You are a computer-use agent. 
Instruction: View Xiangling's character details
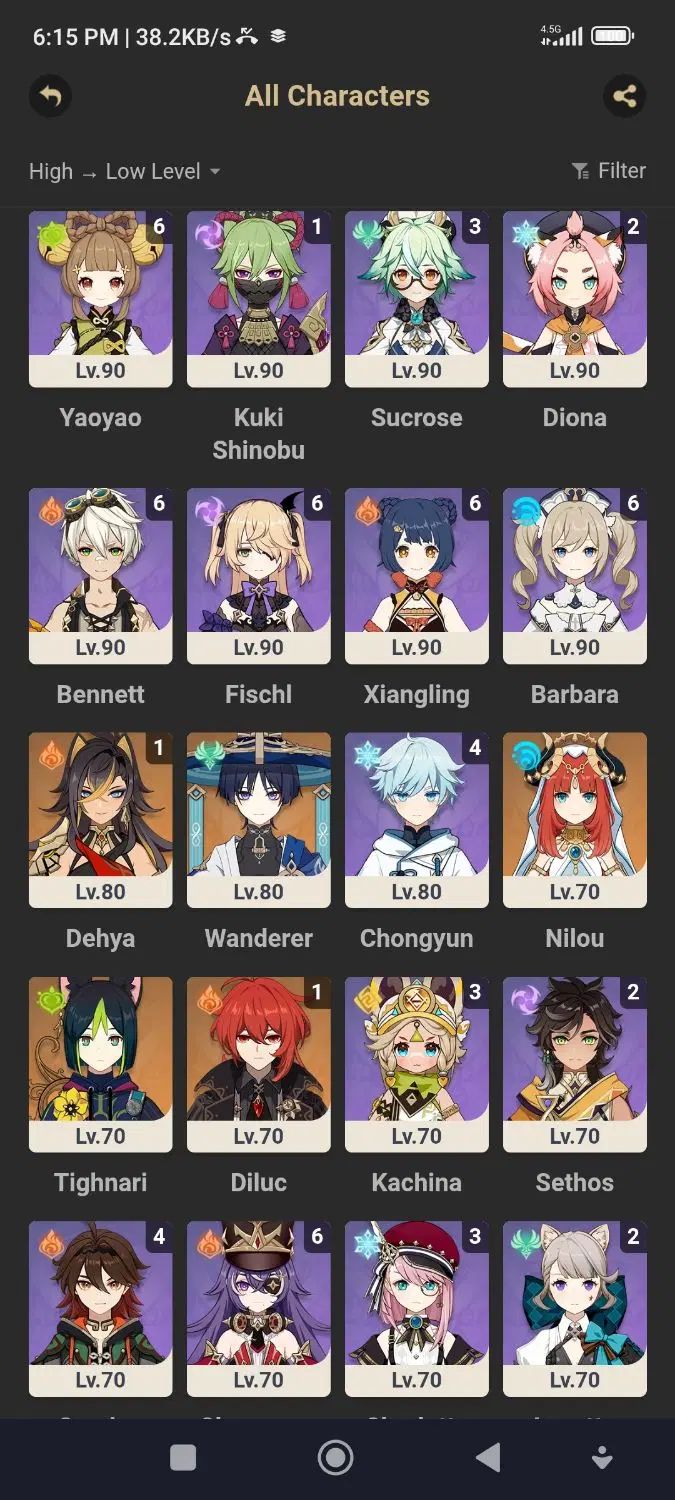pyautogui.click(x=416, y=576)
